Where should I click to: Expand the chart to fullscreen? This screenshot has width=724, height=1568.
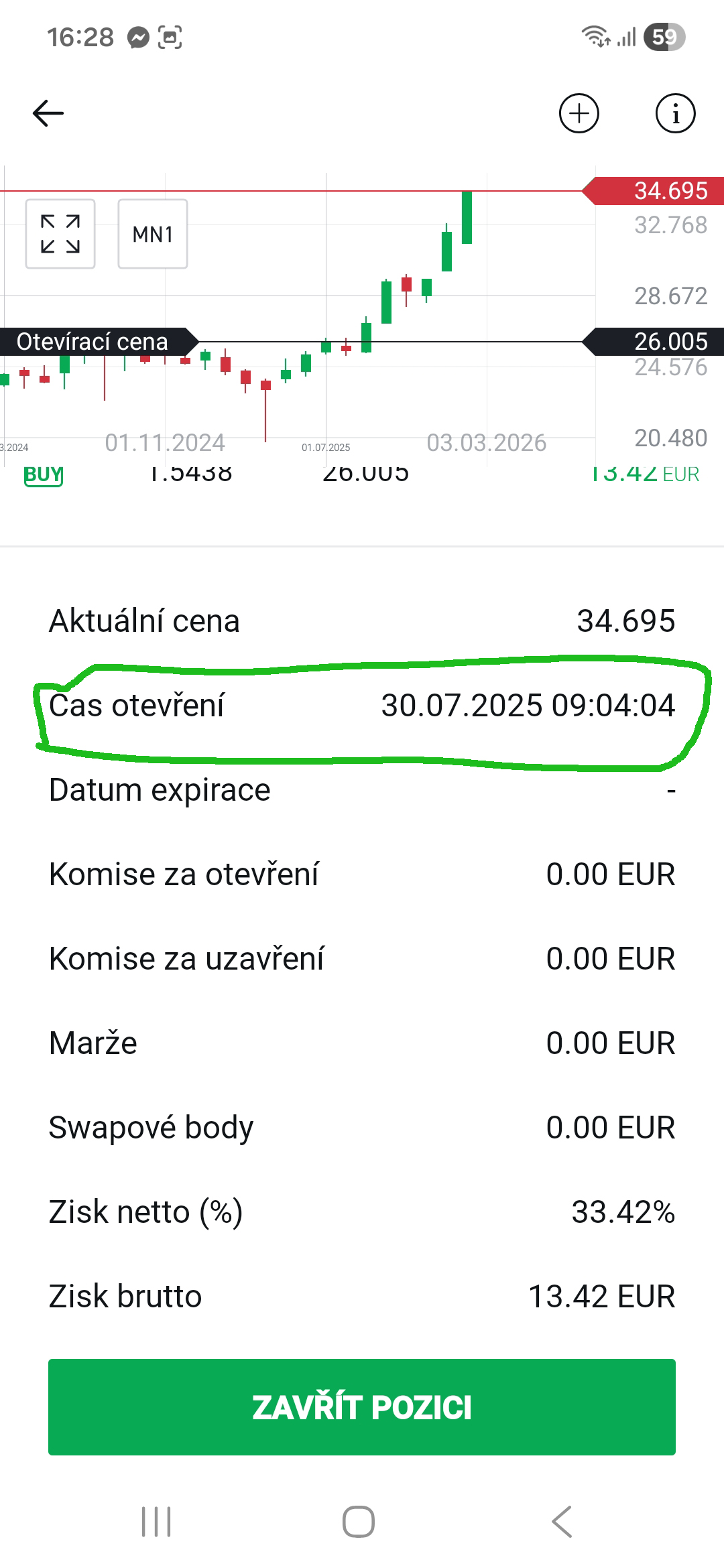tap(60, 234)
